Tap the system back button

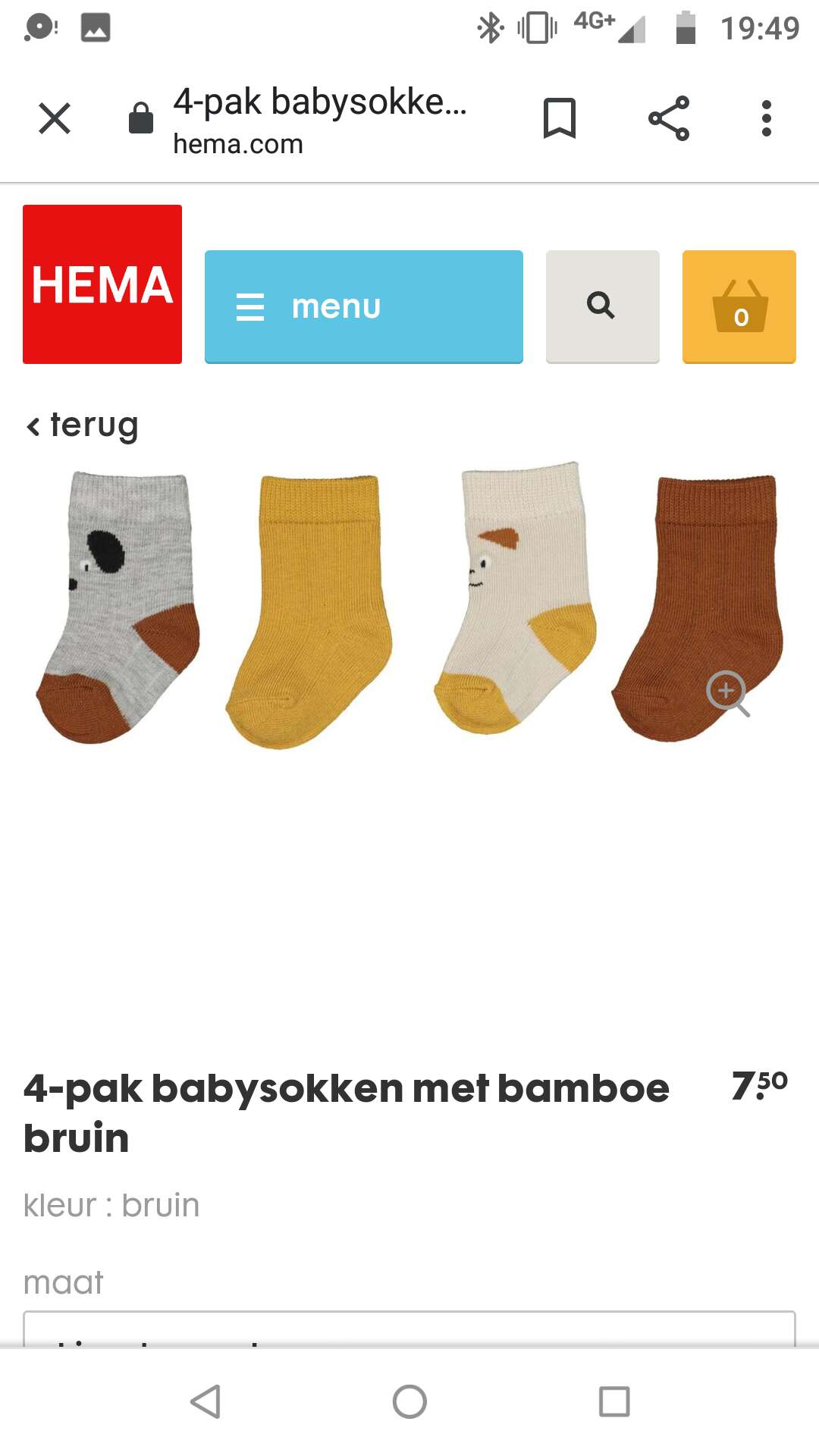(205, 1401)
